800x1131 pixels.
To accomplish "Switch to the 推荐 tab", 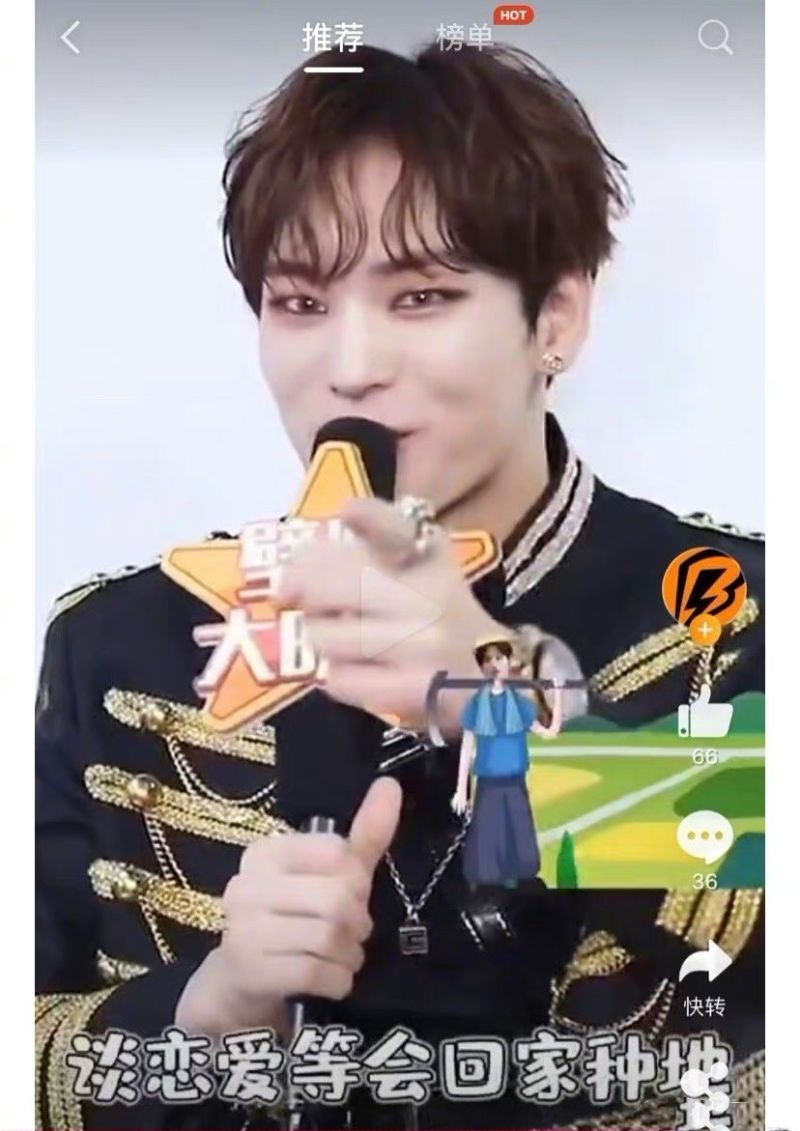I will coord(333,39).
